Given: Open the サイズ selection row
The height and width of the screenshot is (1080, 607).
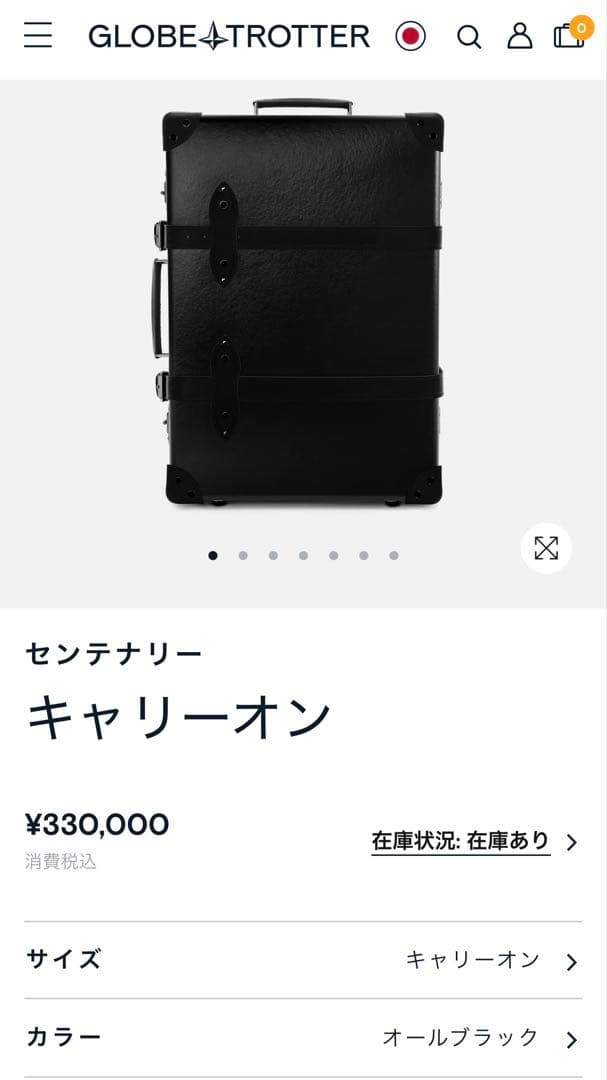Looking at the screenshot, I should [303, 960].
